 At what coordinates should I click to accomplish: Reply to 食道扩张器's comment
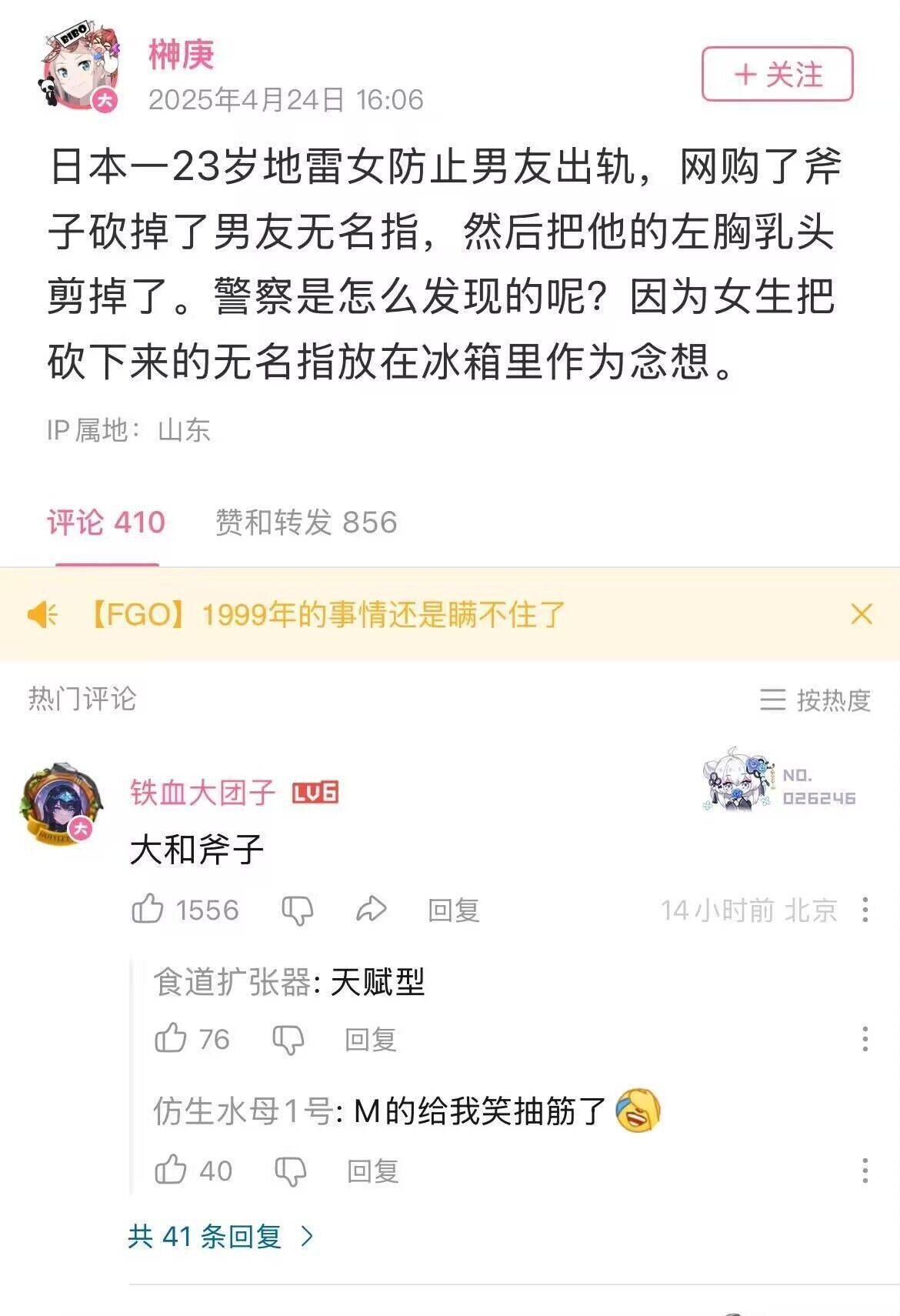[370, 1040]
